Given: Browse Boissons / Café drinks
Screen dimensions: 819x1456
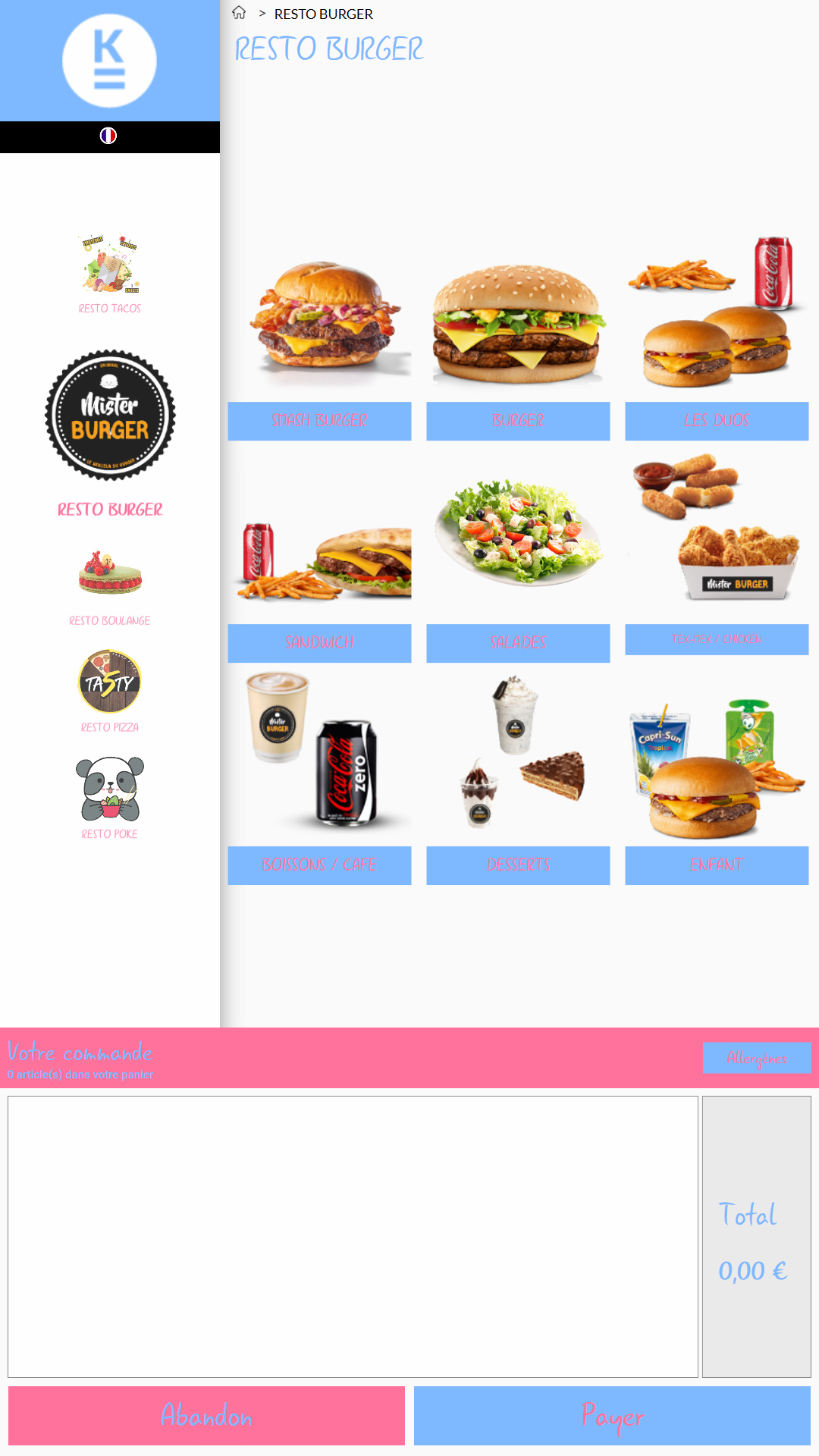Looking at the screenshot, I should point(319,864).
